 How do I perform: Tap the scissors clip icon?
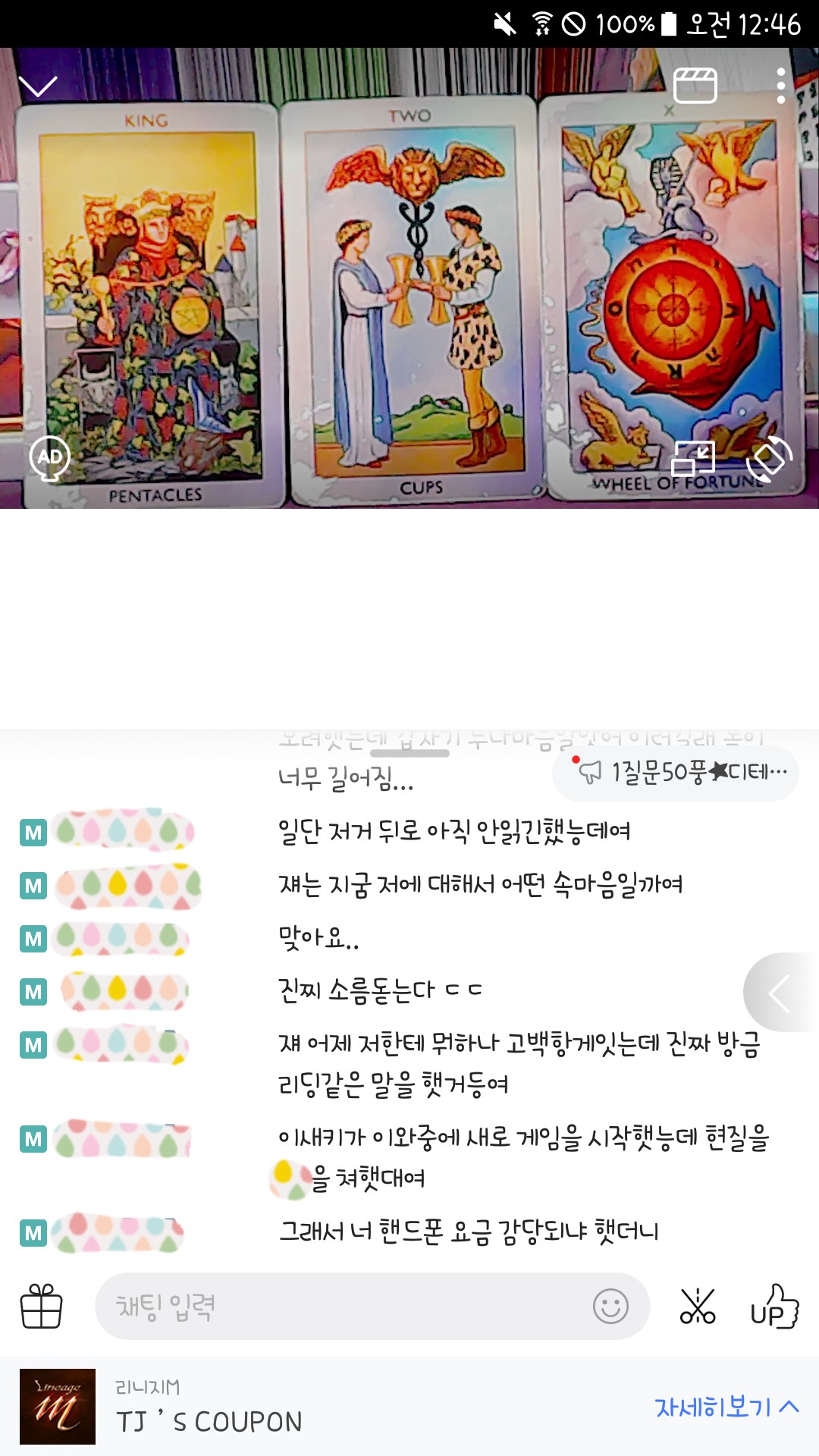coord(698,1307)
